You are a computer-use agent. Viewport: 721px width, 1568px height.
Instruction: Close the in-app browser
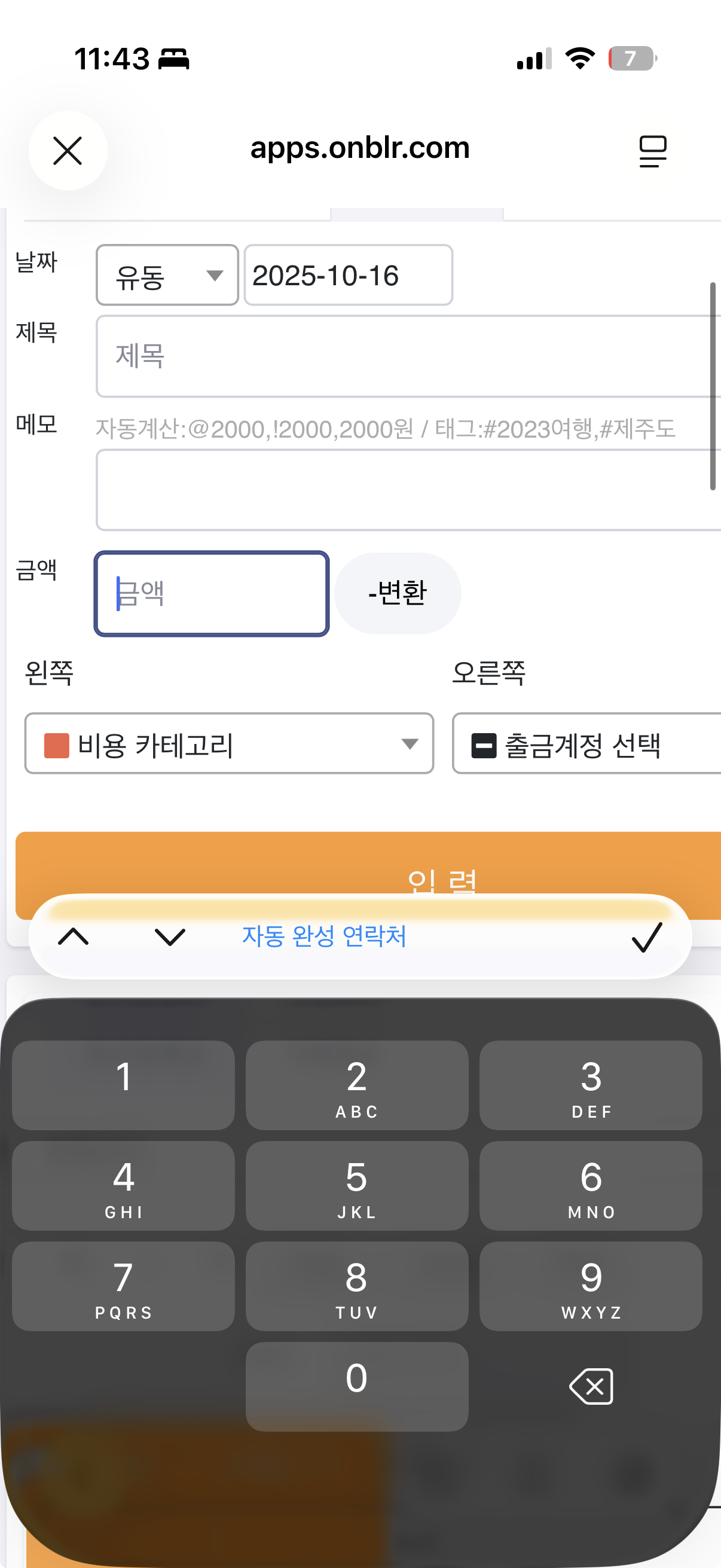pyautogui.click(x=68, y=151)
